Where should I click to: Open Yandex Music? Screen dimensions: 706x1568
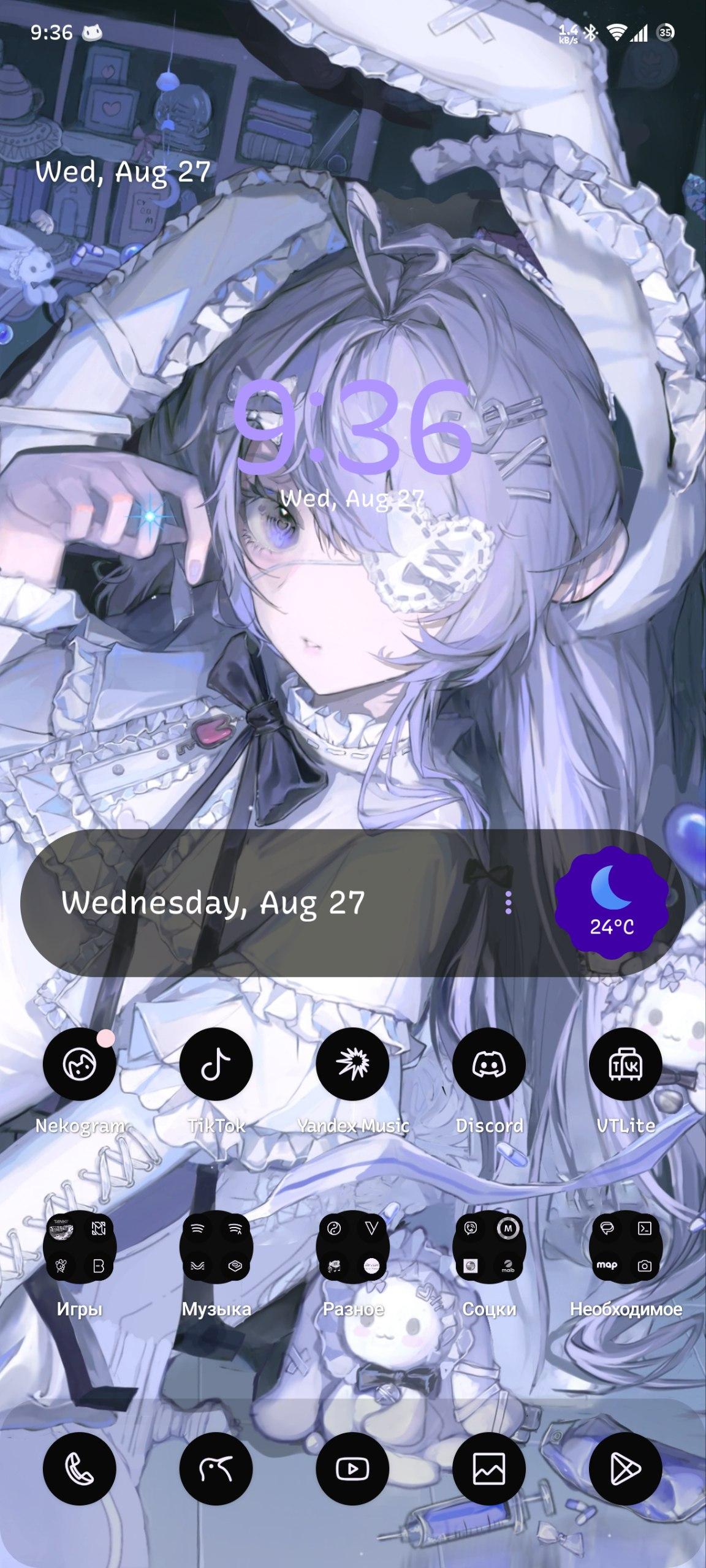(353, 1065)
